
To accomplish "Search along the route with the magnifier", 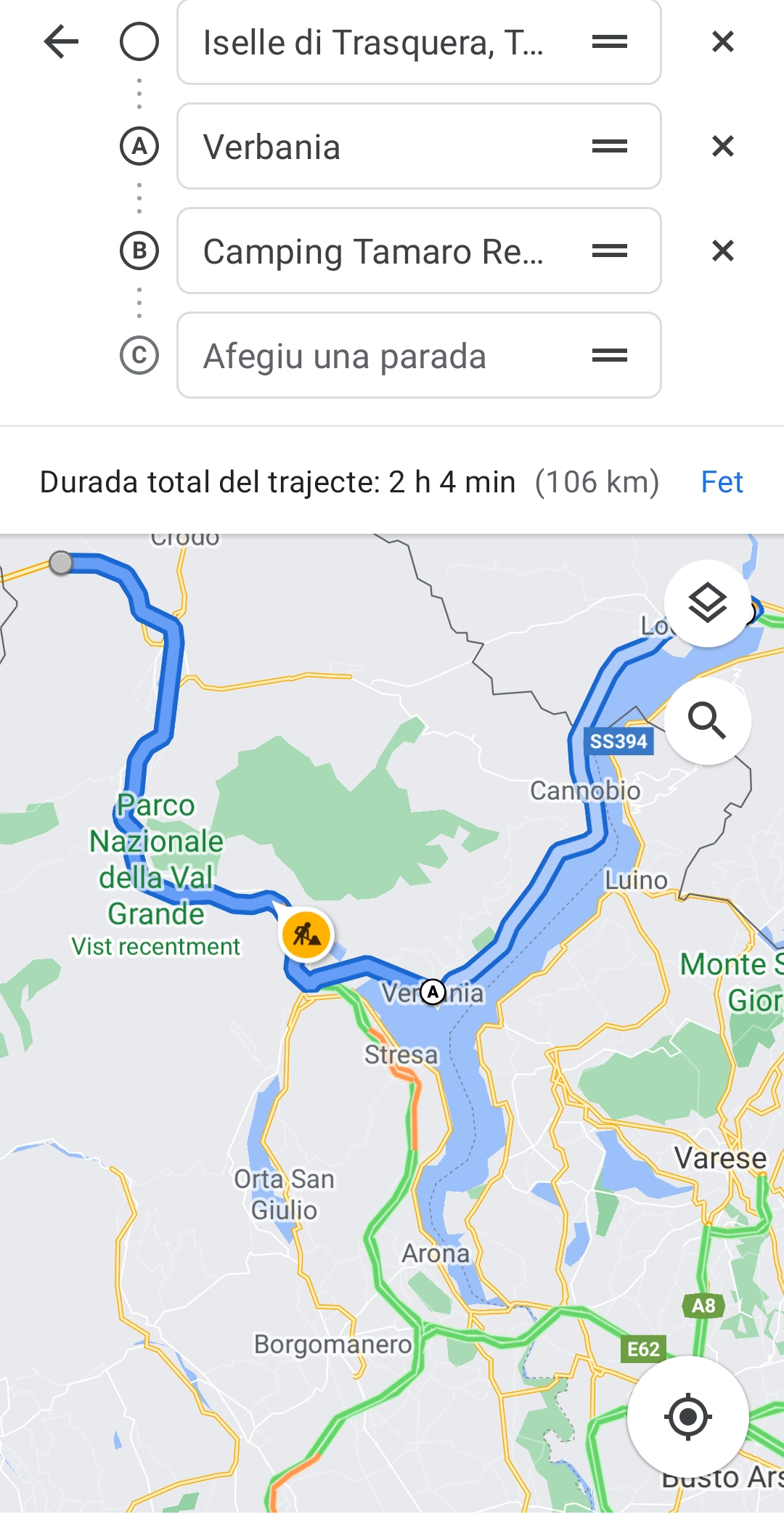I will click(707, 721).
